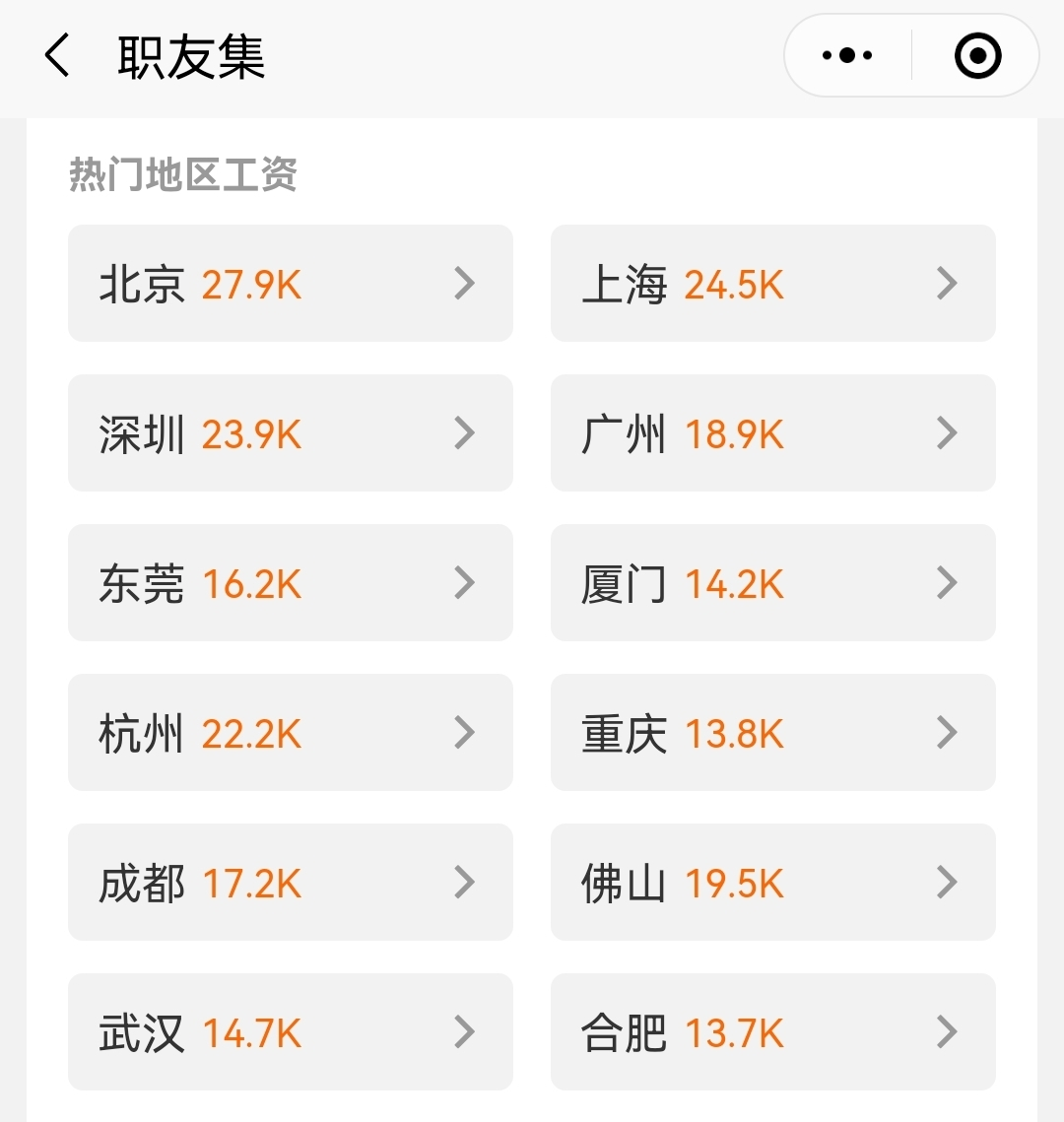Open 北京 salary details

point(290,284)
